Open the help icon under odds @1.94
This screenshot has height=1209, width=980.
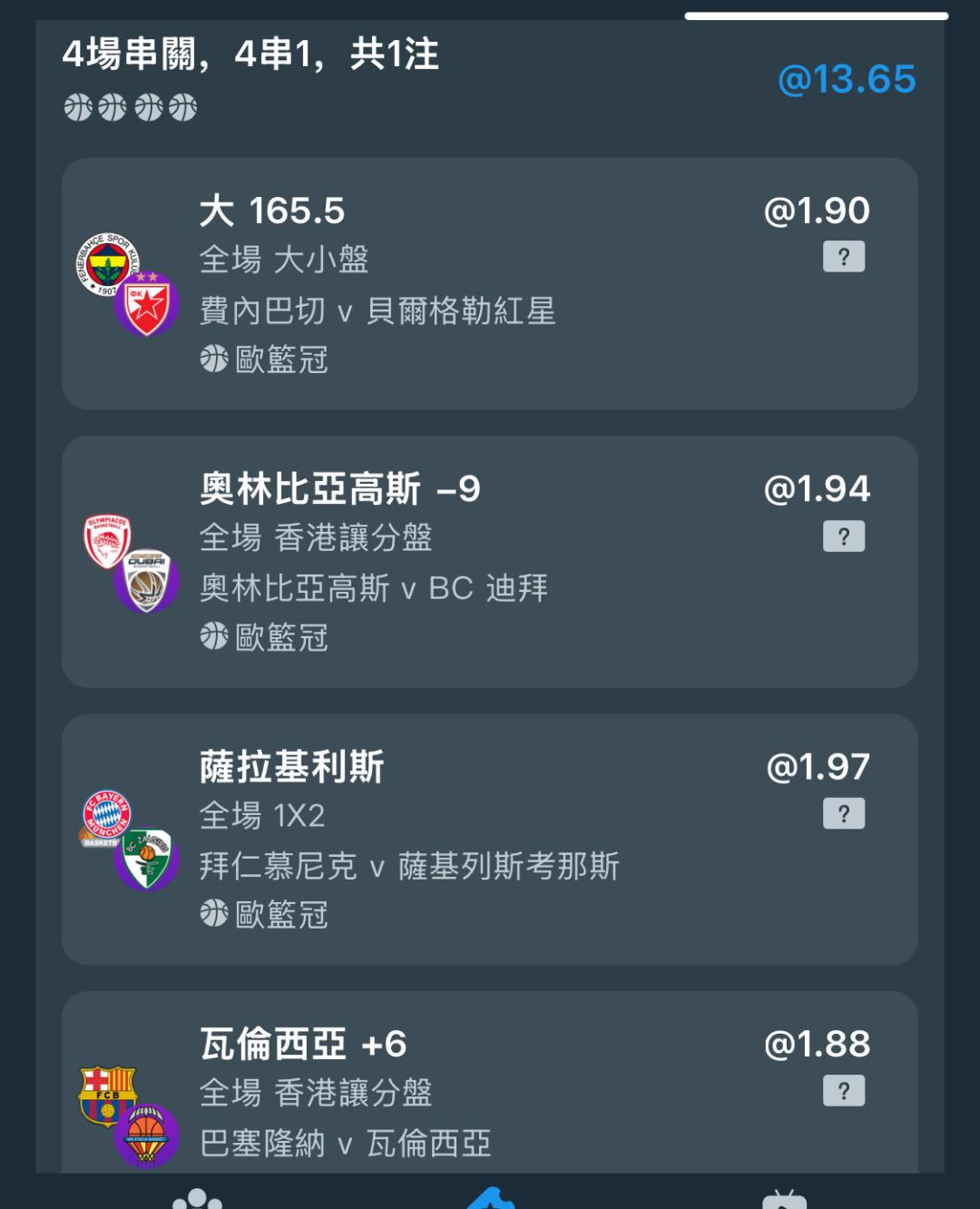click(844, 536)
